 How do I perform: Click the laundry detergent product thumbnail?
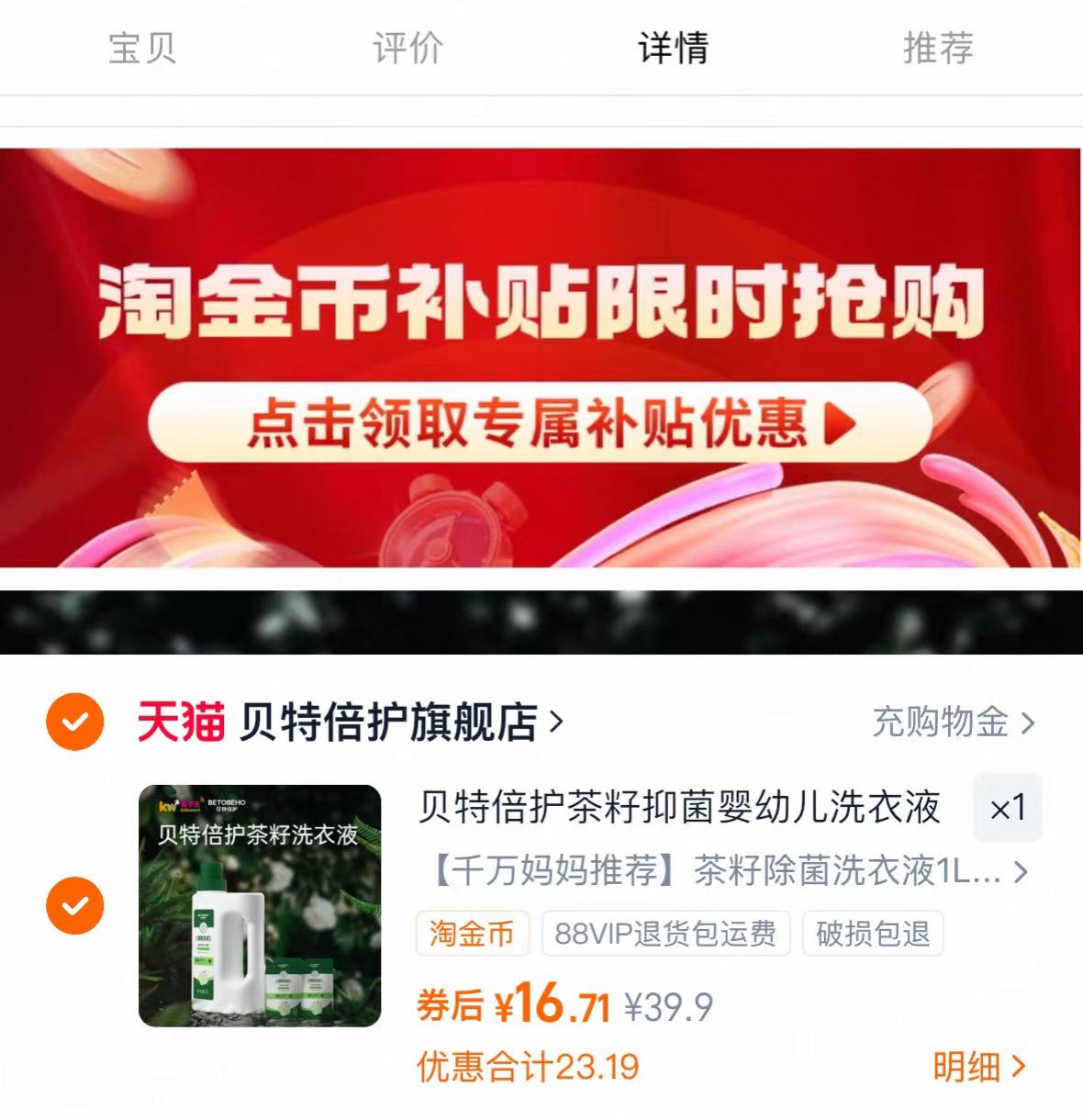coord(259,907)
